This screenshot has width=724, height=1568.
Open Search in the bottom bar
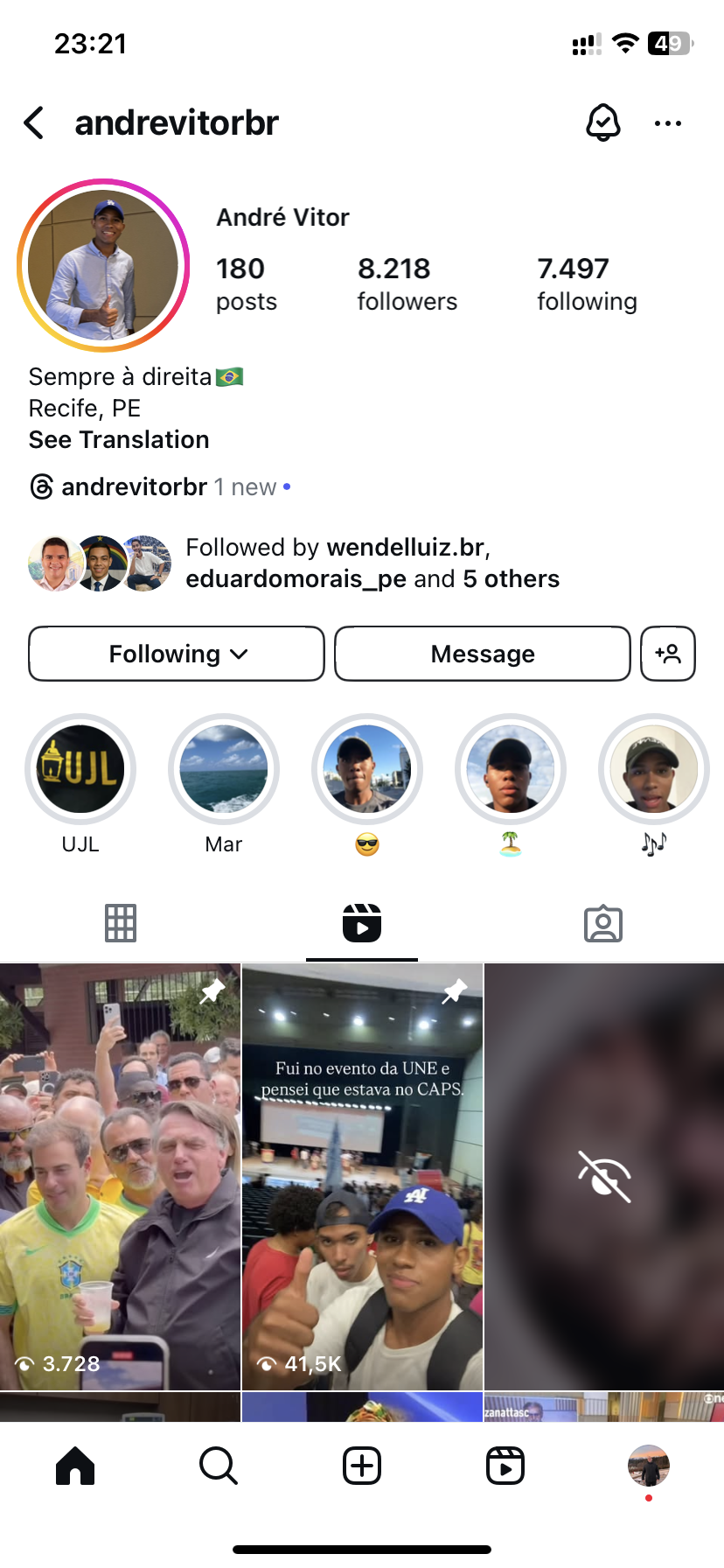pos(219,1466)
